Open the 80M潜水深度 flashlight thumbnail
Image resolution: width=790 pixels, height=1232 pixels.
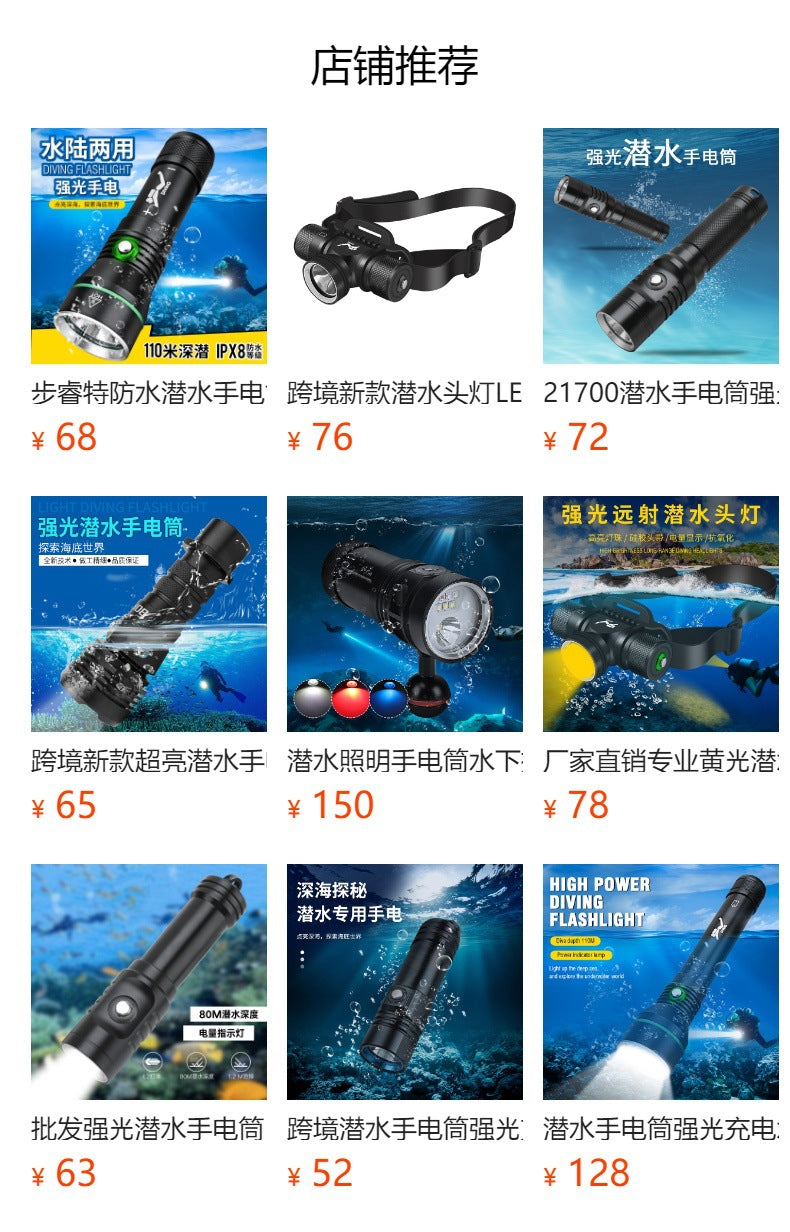coord(148,980)
